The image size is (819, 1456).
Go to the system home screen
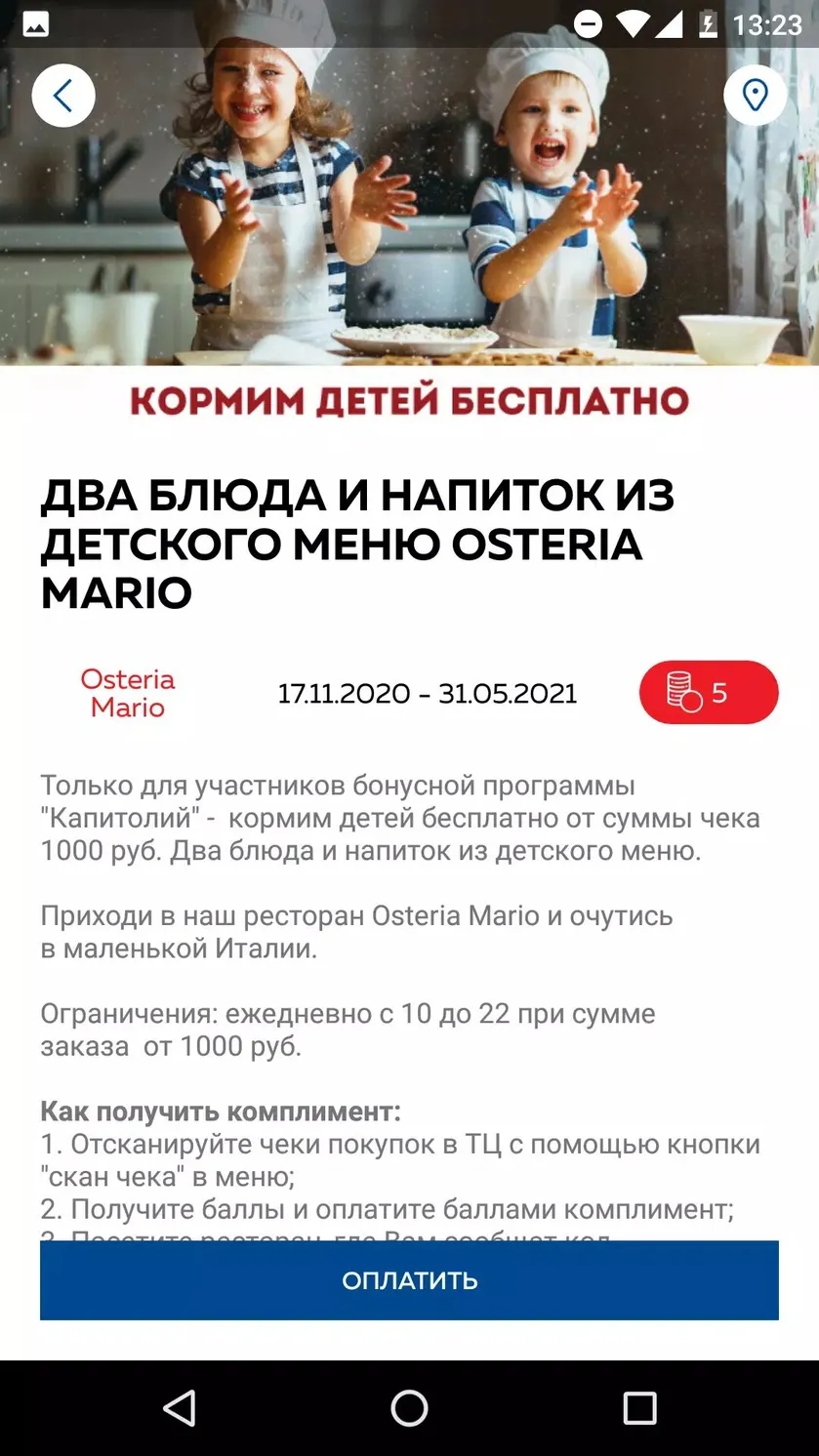409,1408
